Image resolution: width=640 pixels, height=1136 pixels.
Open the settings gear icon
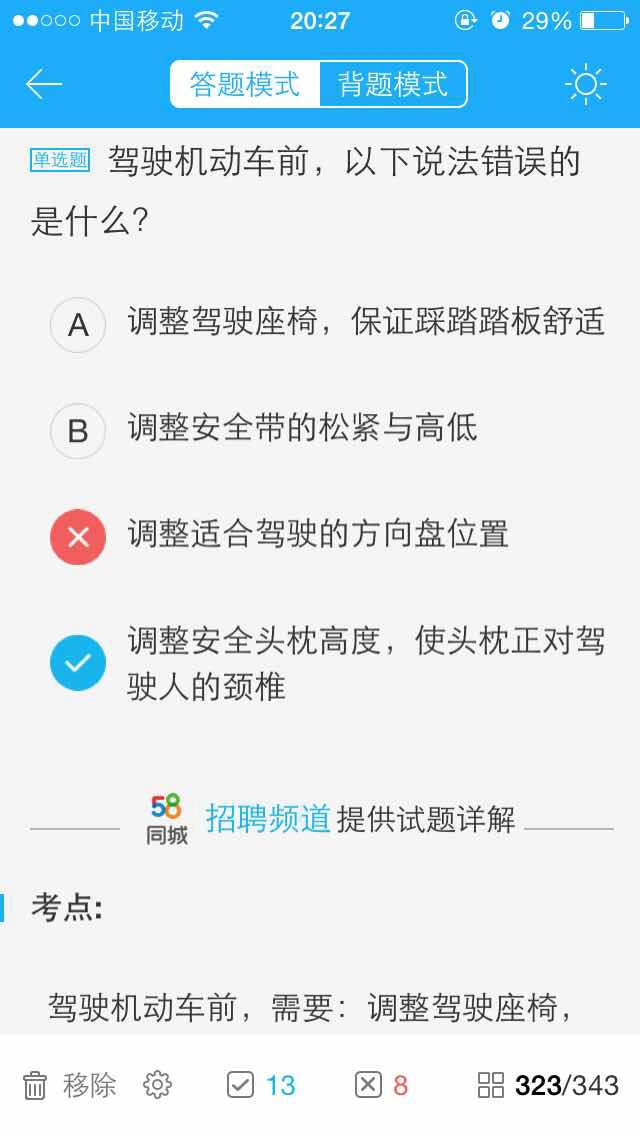coord(157,1085)
